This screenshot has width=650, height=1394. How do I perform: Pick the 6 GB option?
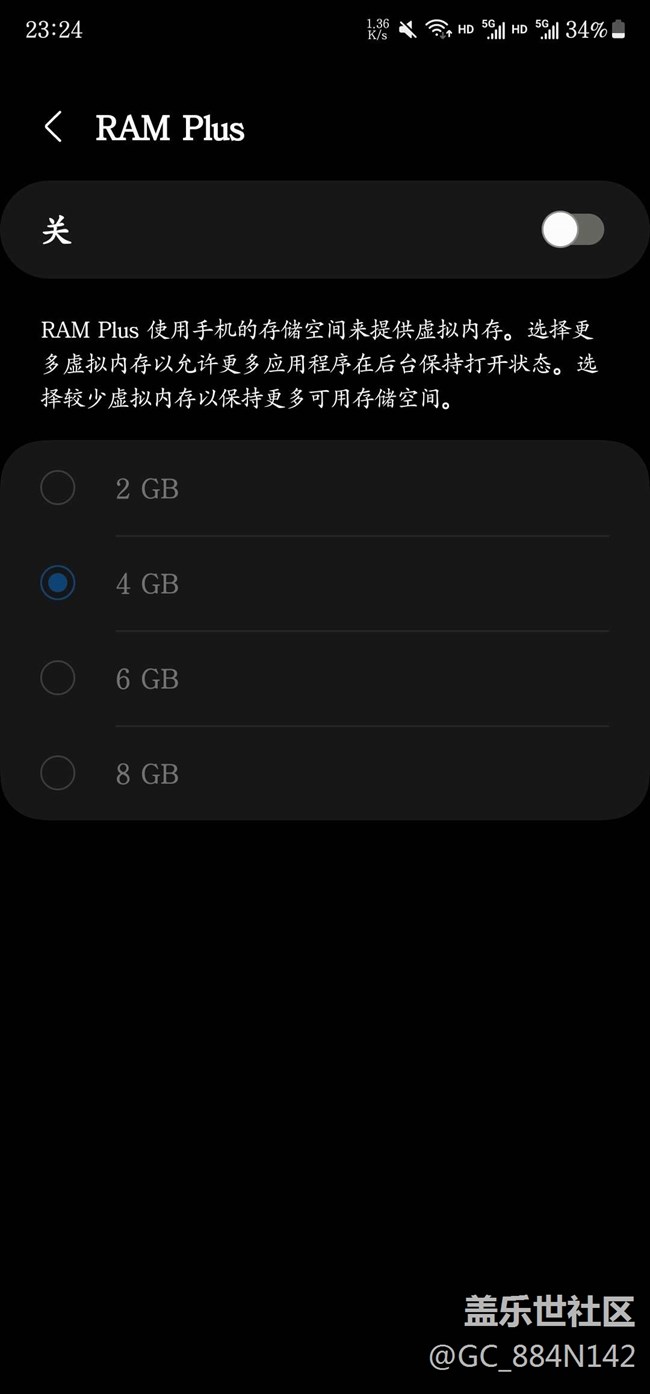58,678
